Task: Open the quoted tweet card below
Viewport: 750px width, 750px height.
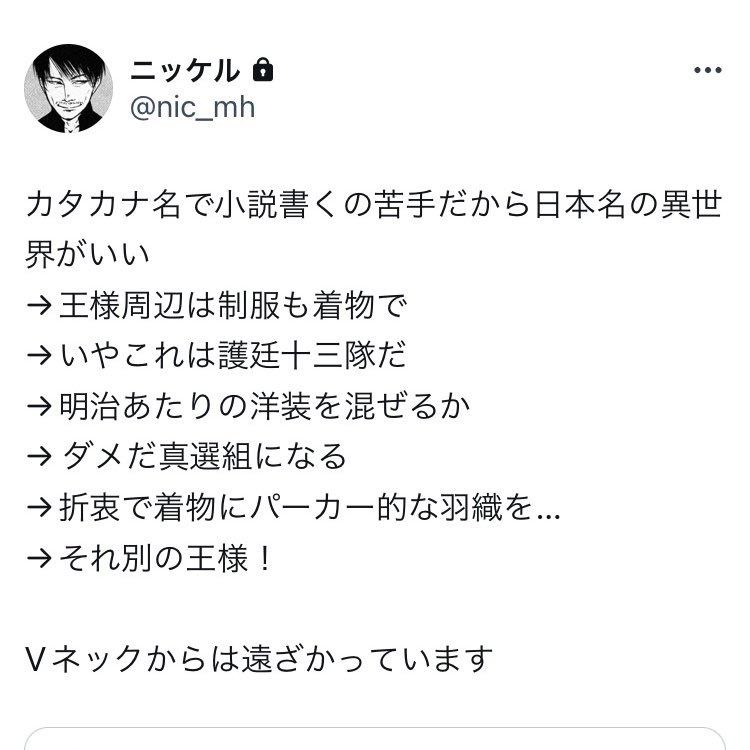Action: [x=374, y=739]
